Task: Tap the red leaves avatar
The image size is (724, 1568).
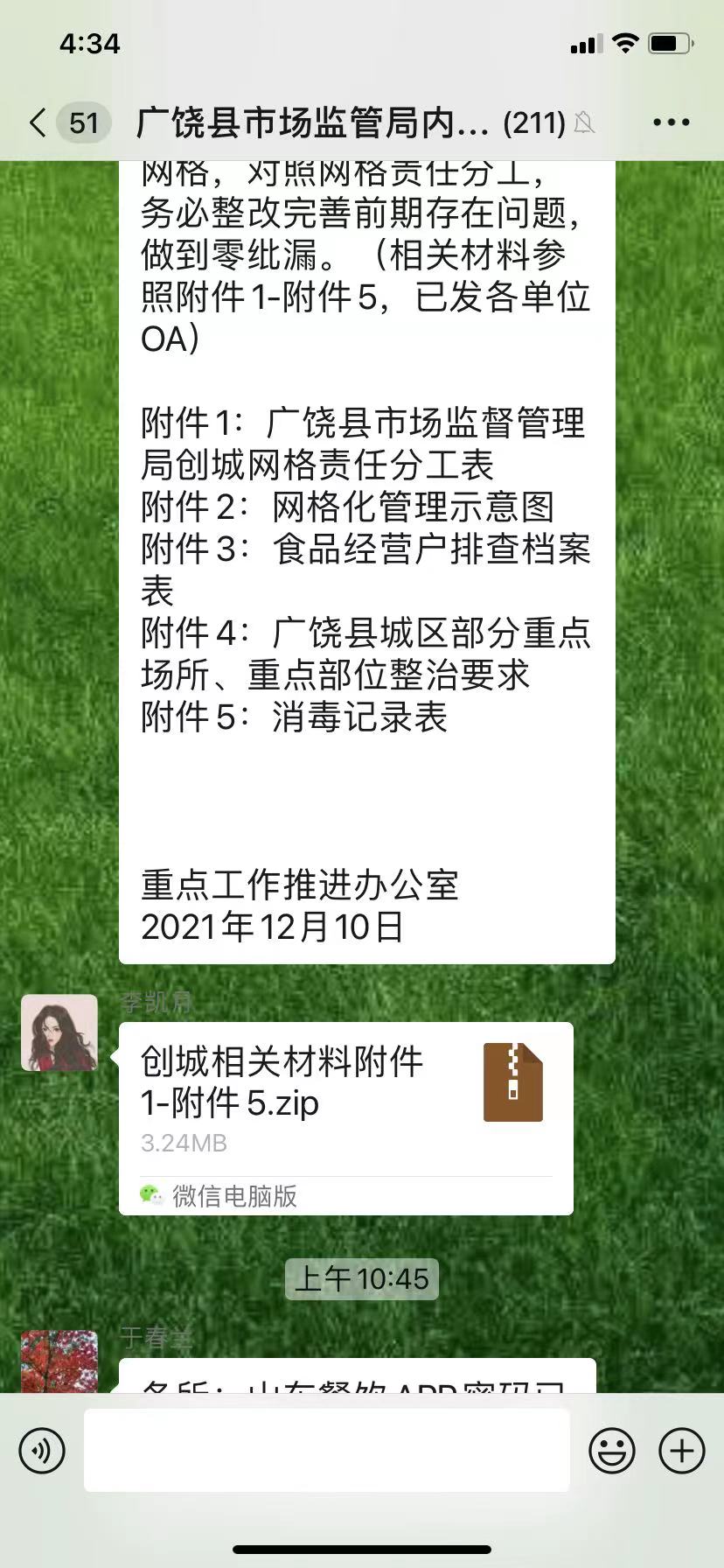Action: [x=59, y=1361]
